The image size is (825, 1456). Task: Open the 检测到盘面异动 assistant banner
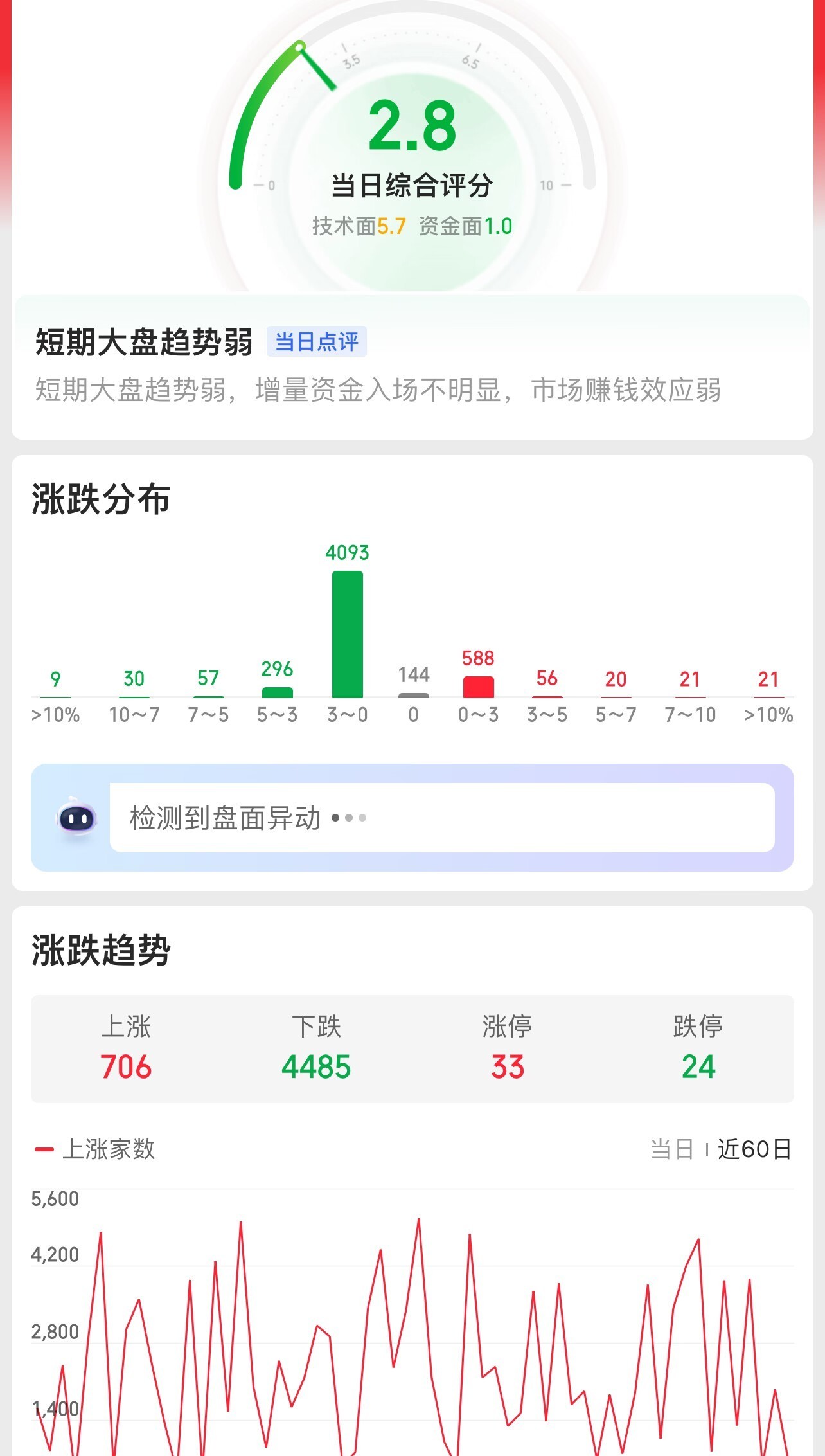pyautogui.click(x=441, y=818)
